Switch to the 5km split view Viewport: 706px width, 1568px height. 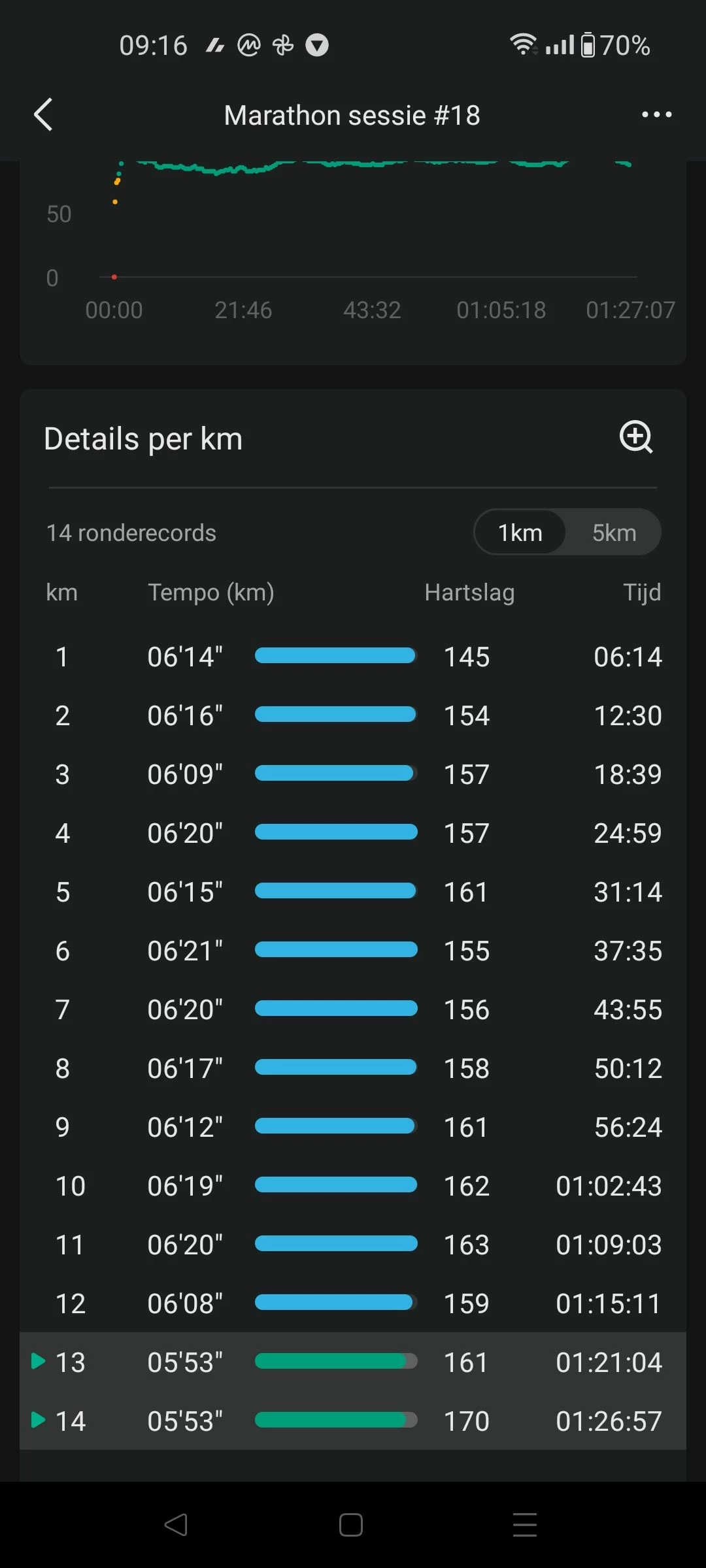pyautogui.click(x=614, y=532)
